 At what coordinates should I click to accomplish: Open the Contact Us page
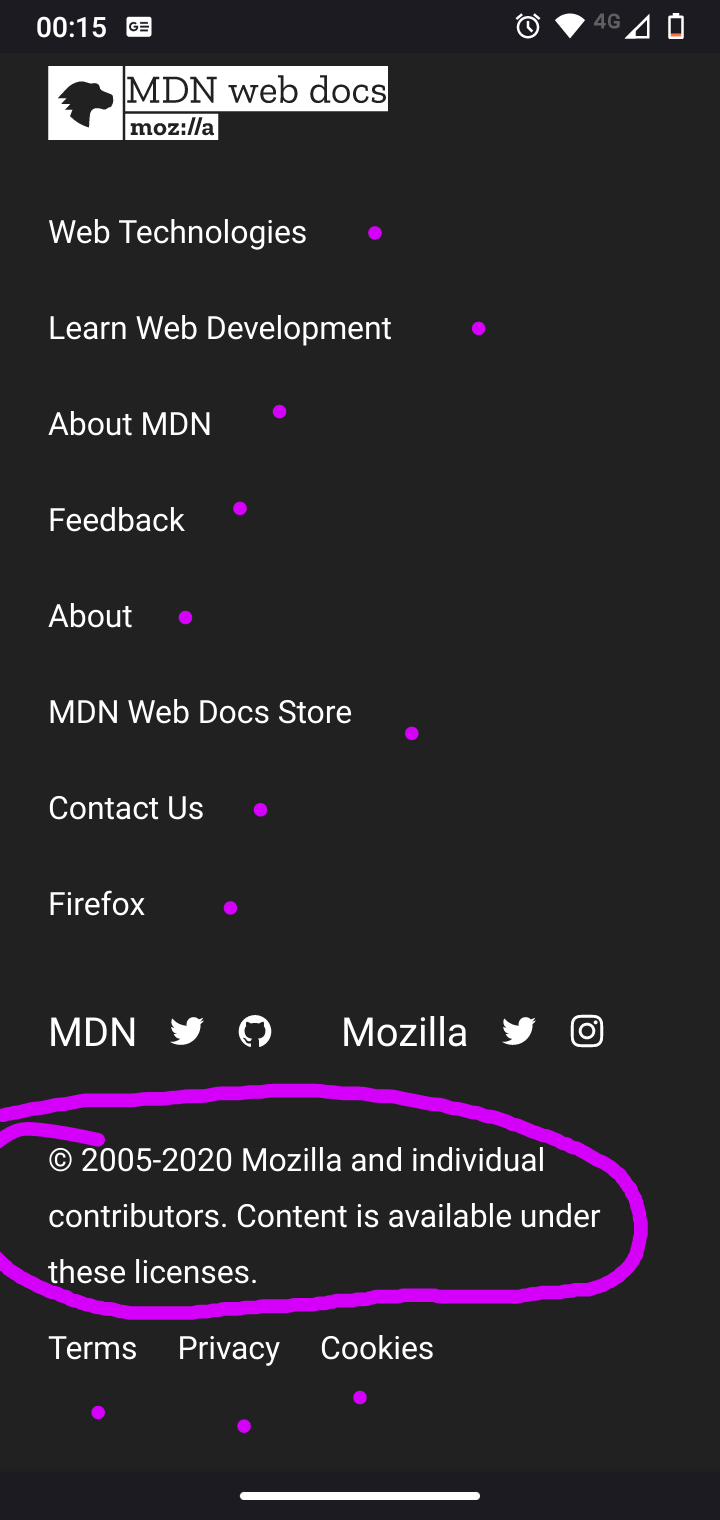click(125, 807)
